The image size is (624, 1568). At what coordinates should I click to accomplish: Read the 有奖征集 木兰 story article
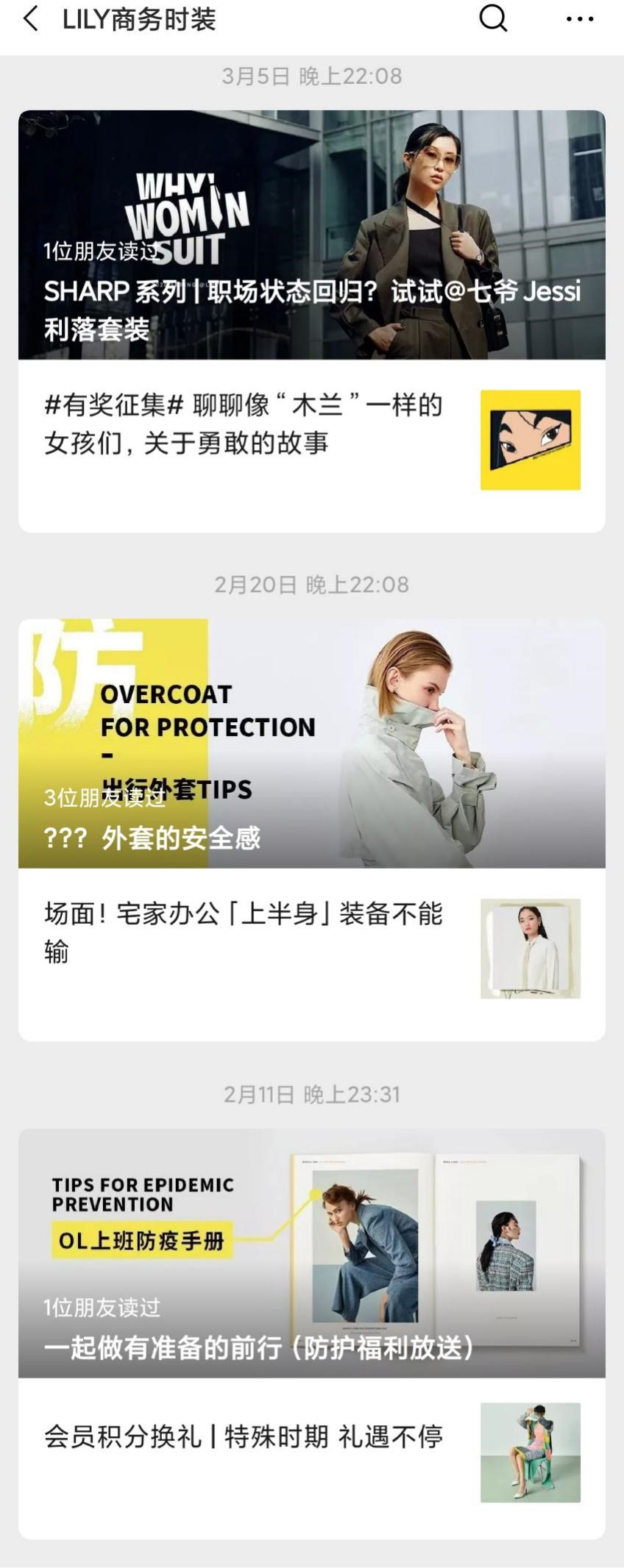coord(243,424)
